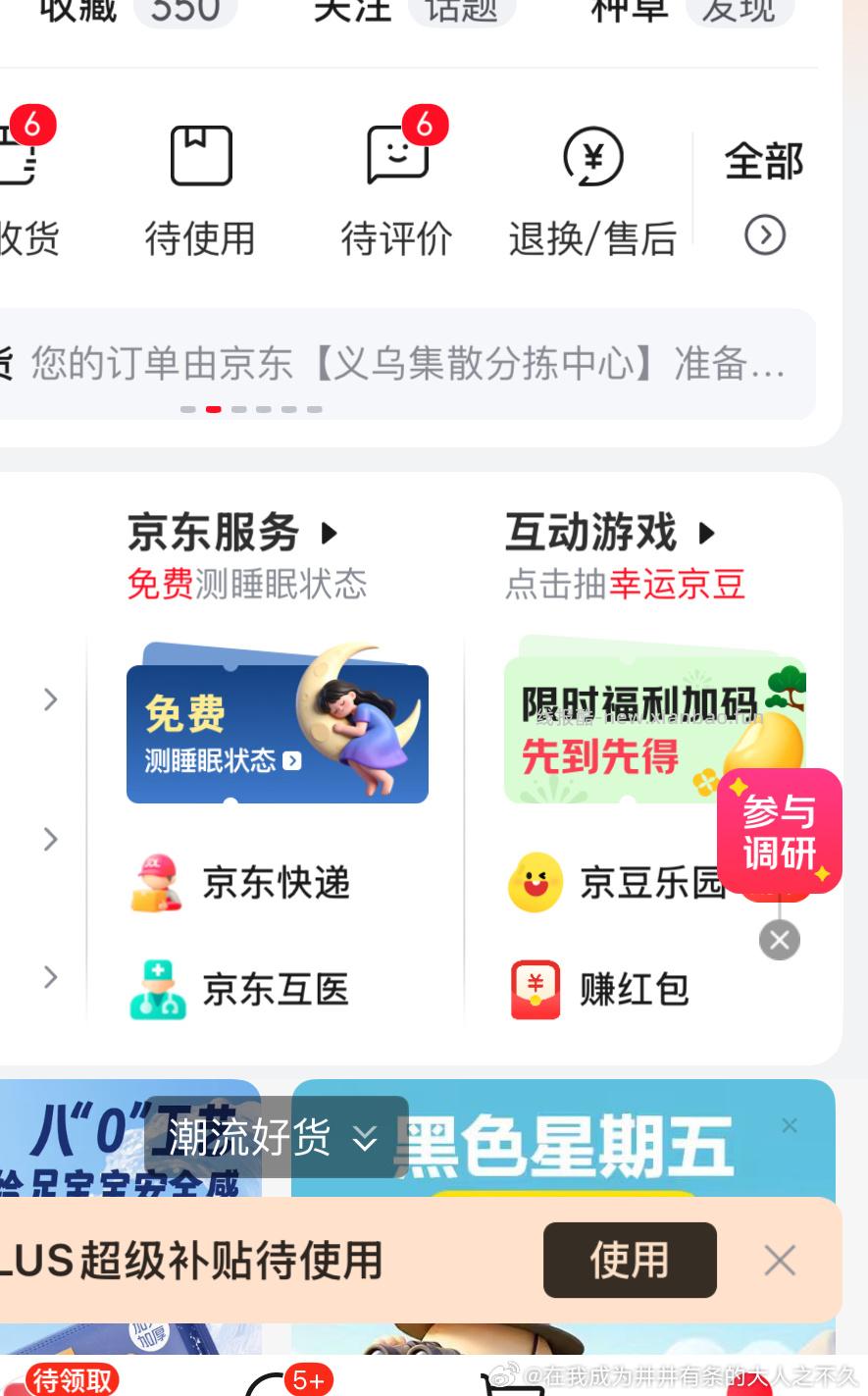
Task: Expand 京东服务 section arrow
Action: [330, 533]
